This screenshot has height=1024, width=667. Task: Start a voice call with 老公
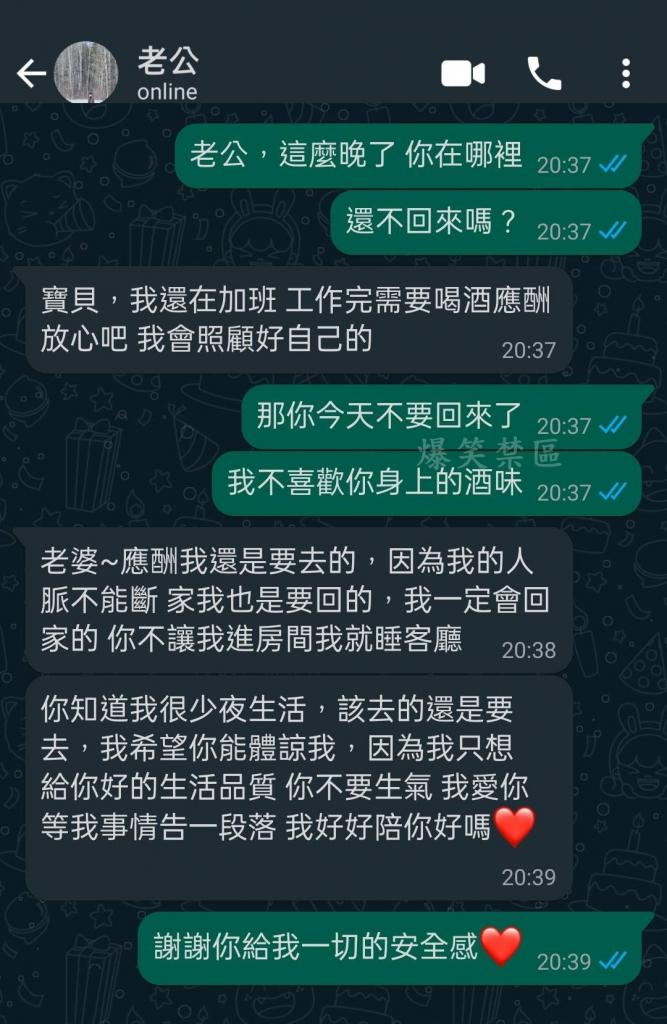544,74
